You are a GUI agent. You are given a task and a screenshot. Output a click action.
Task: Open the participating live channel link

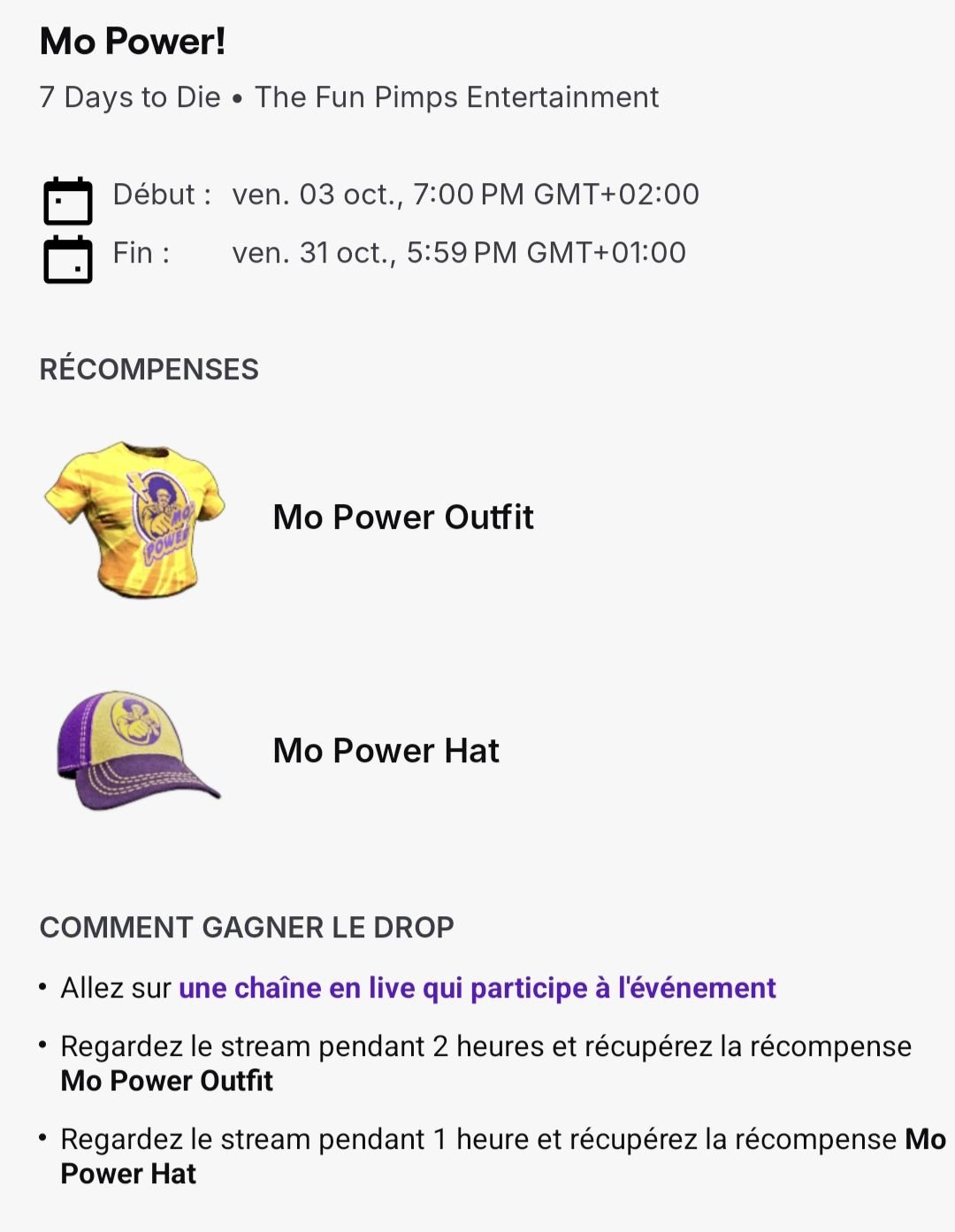pyautogui.click(x=477, y=988)
